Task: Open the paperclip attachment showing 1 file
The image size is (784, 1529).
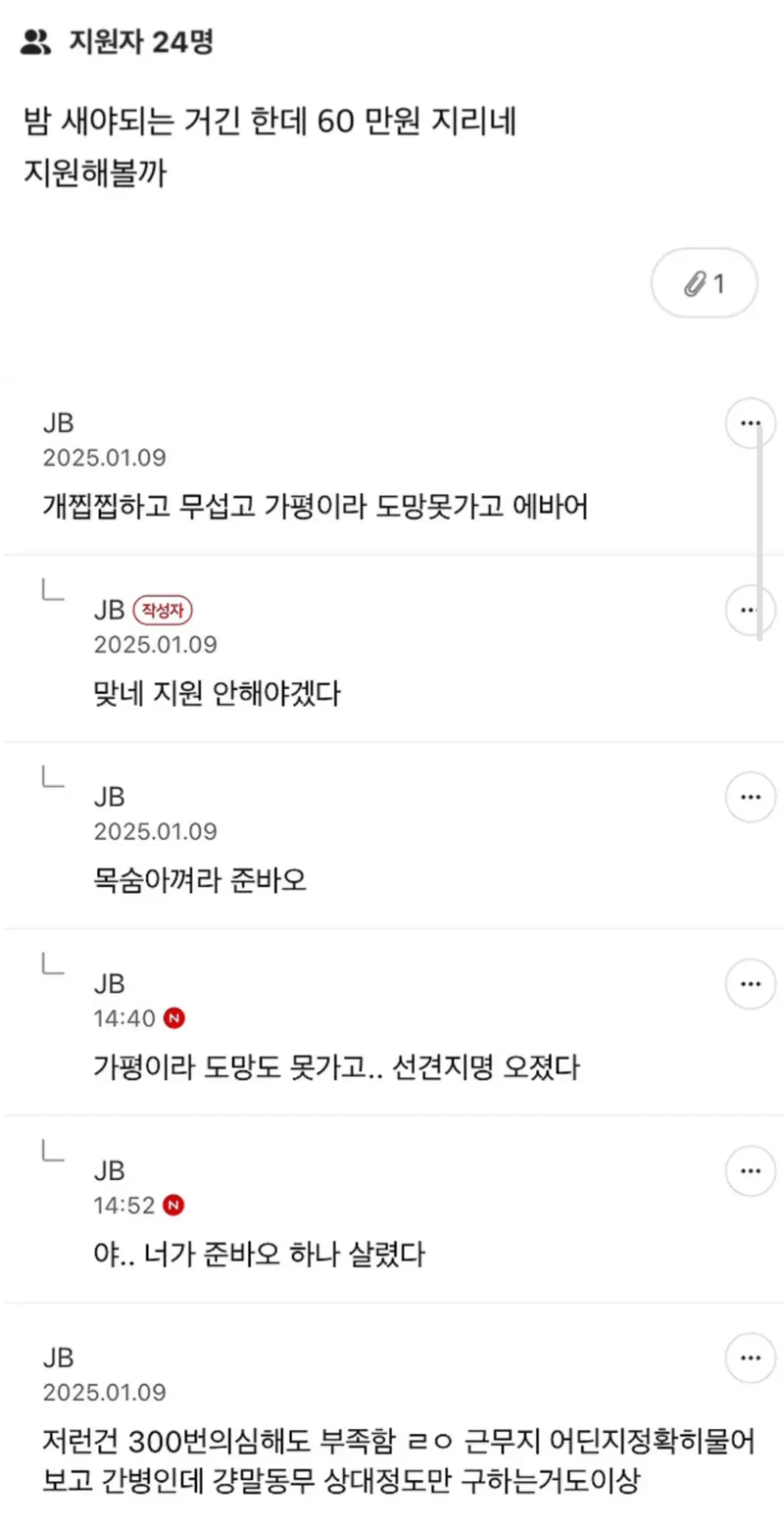Action: 704,282
